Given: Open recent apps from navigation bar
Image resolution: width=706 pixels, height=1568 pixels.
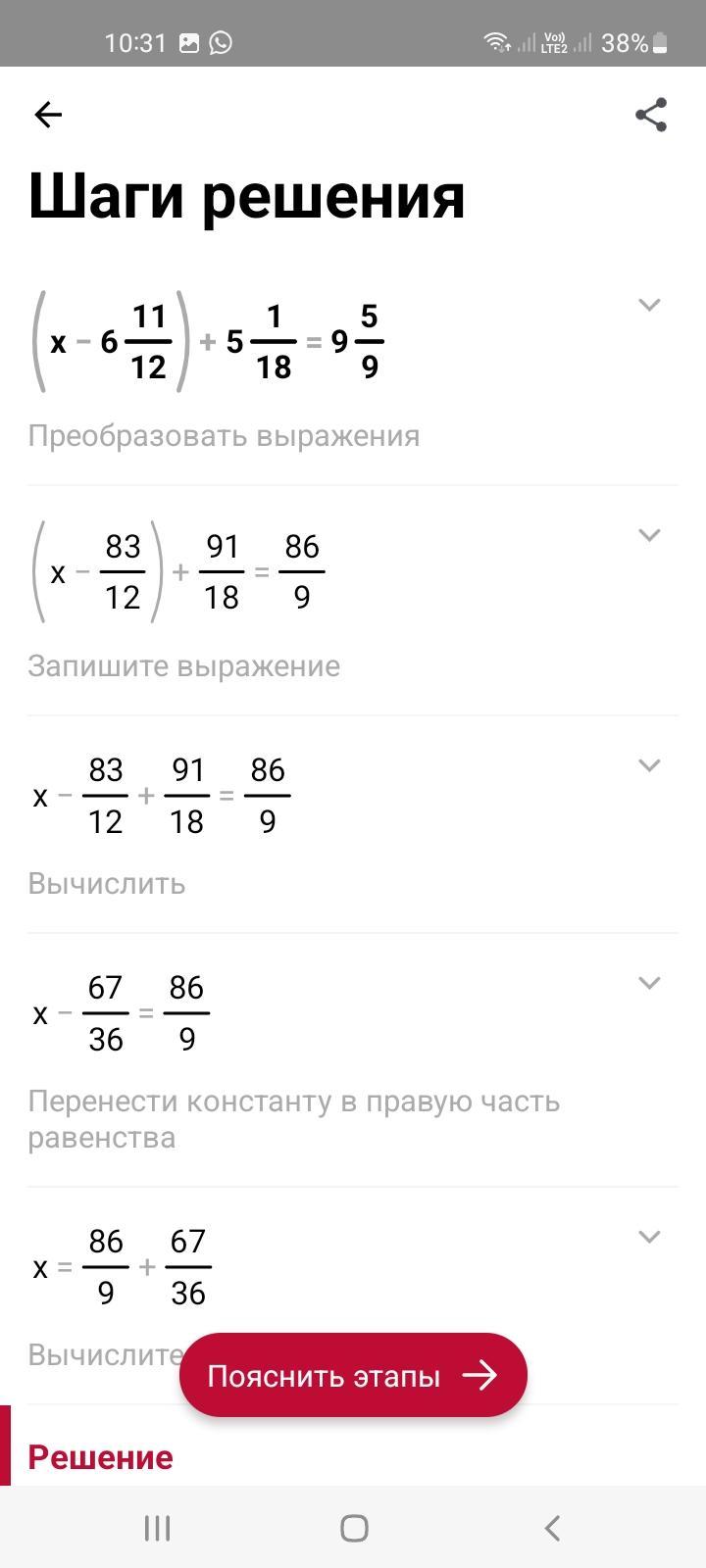Looking at the screenshot, I should point(157,1528).
